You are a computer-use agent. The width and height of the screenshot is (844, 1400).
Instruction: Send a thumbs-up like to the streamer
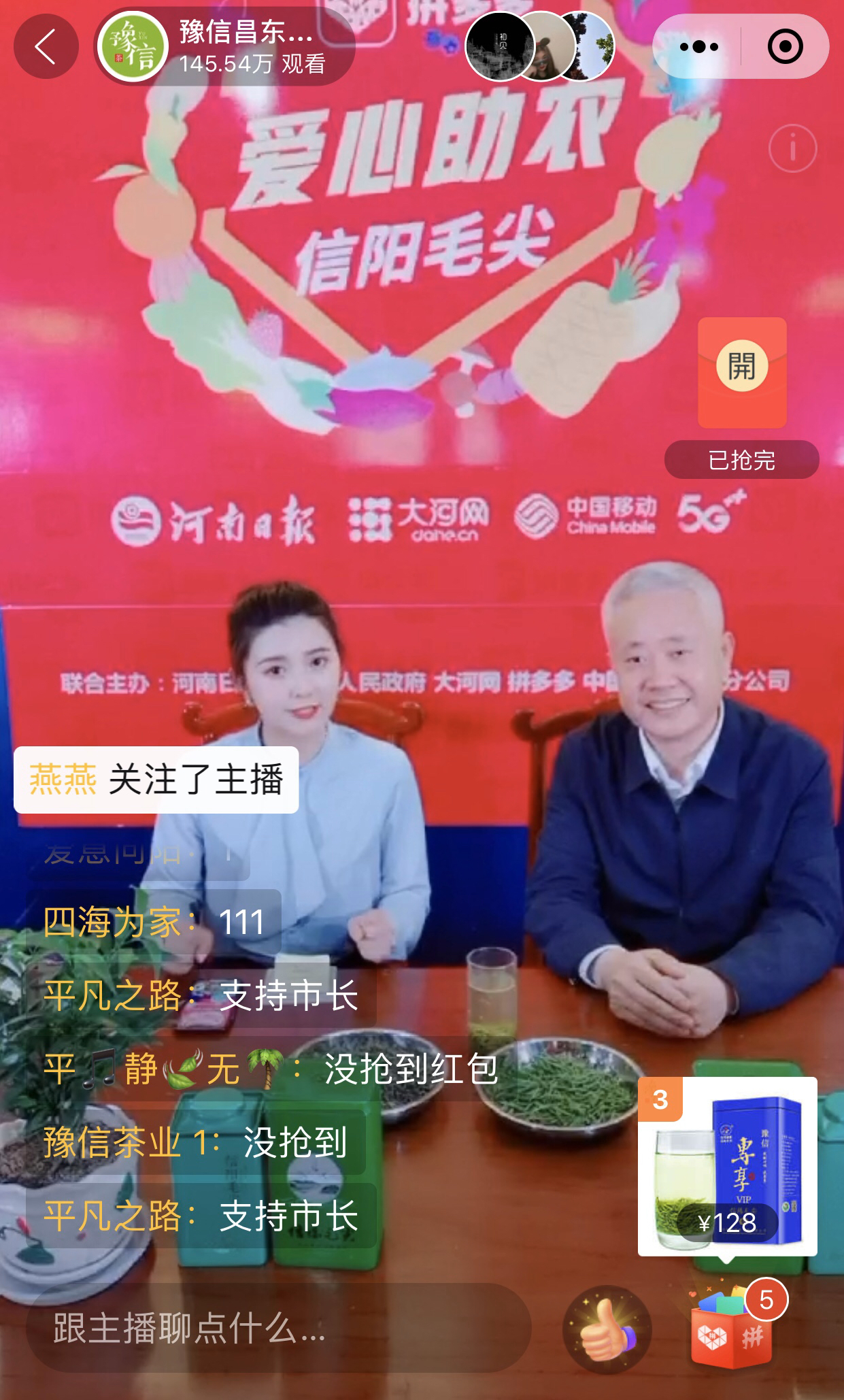point(607,1329)
